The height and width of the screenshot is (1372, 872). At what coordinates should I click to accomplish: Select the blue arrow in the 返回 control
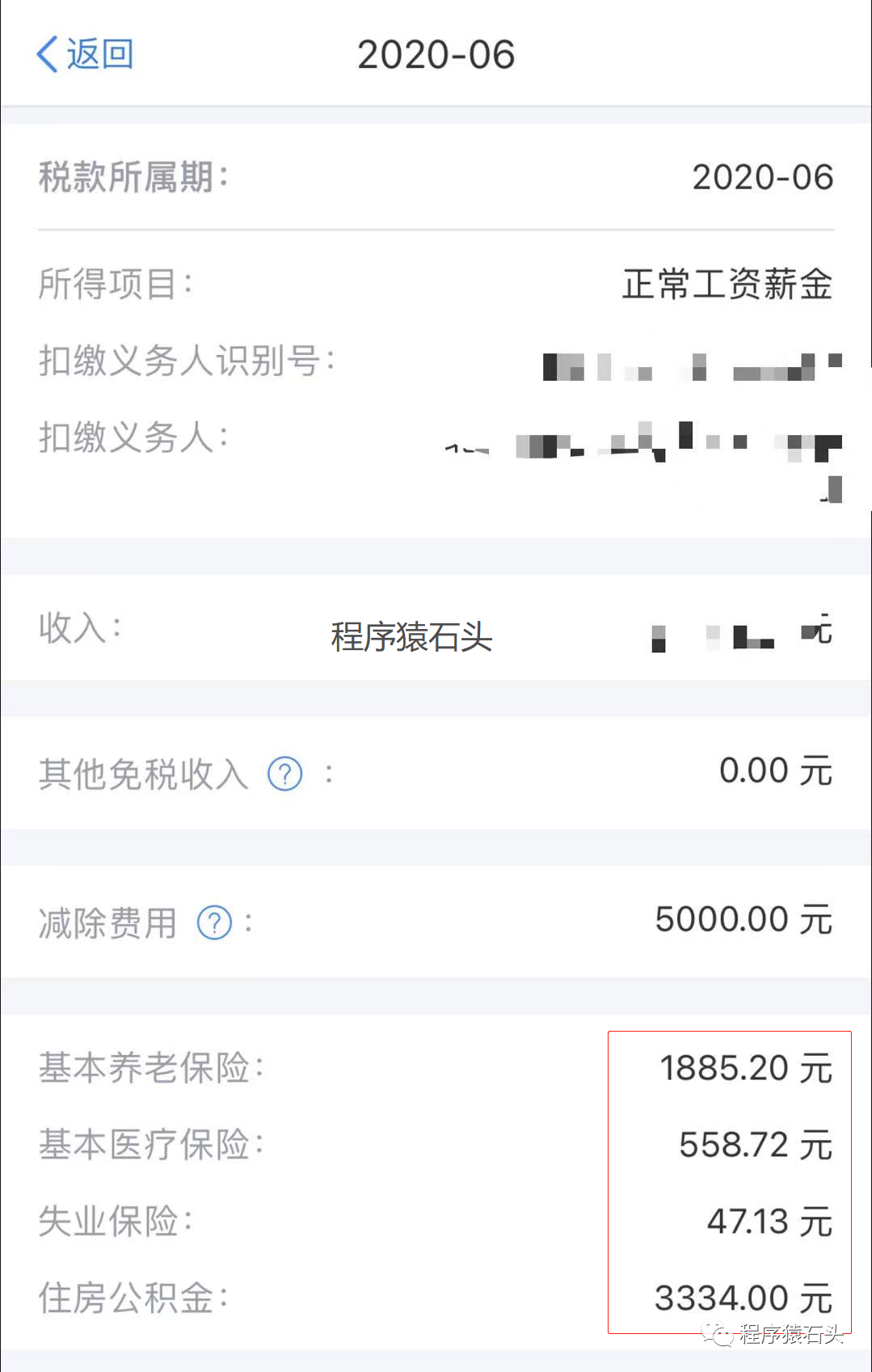pos(48,54)
